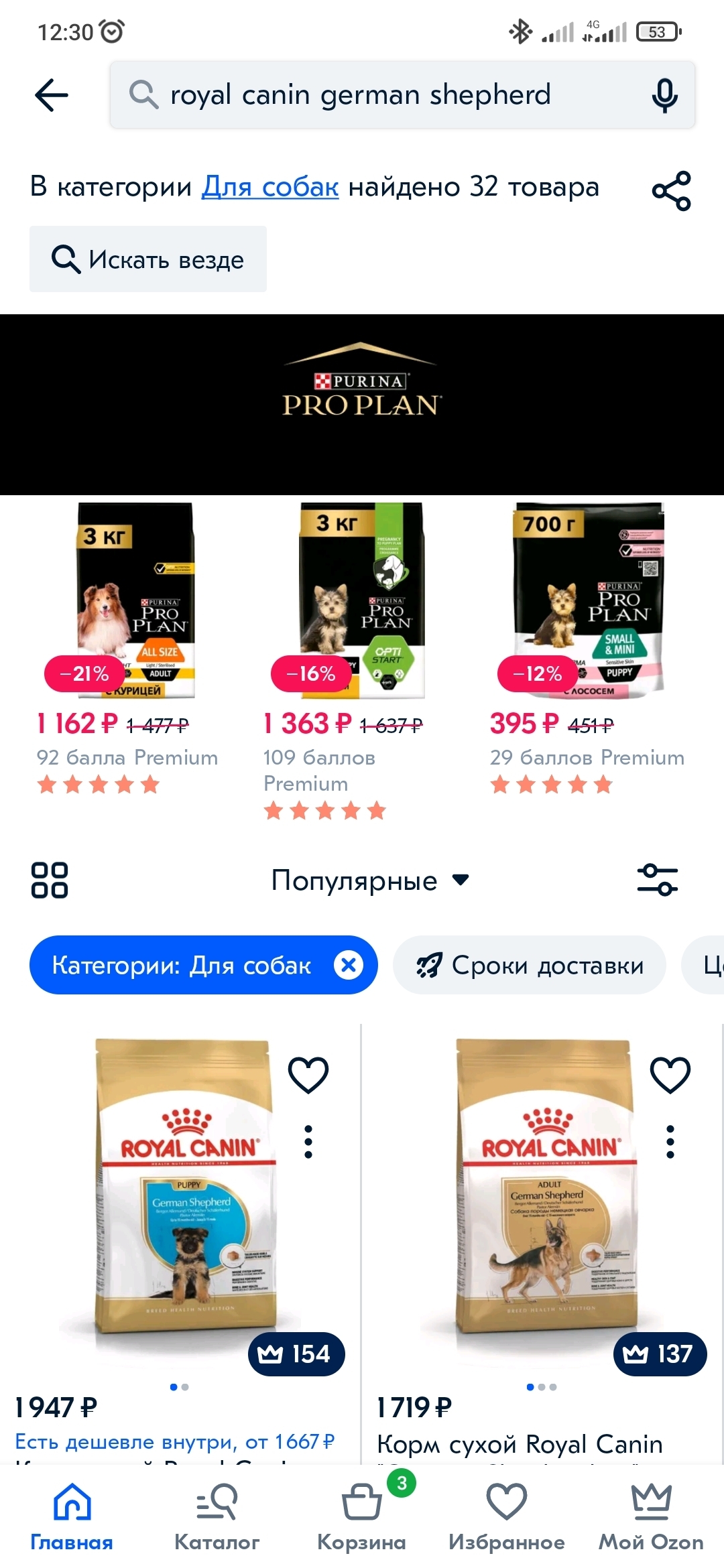Expand the Популярные sorting dropdown
The image size is (724, 1568).
(x=369, y=880)
